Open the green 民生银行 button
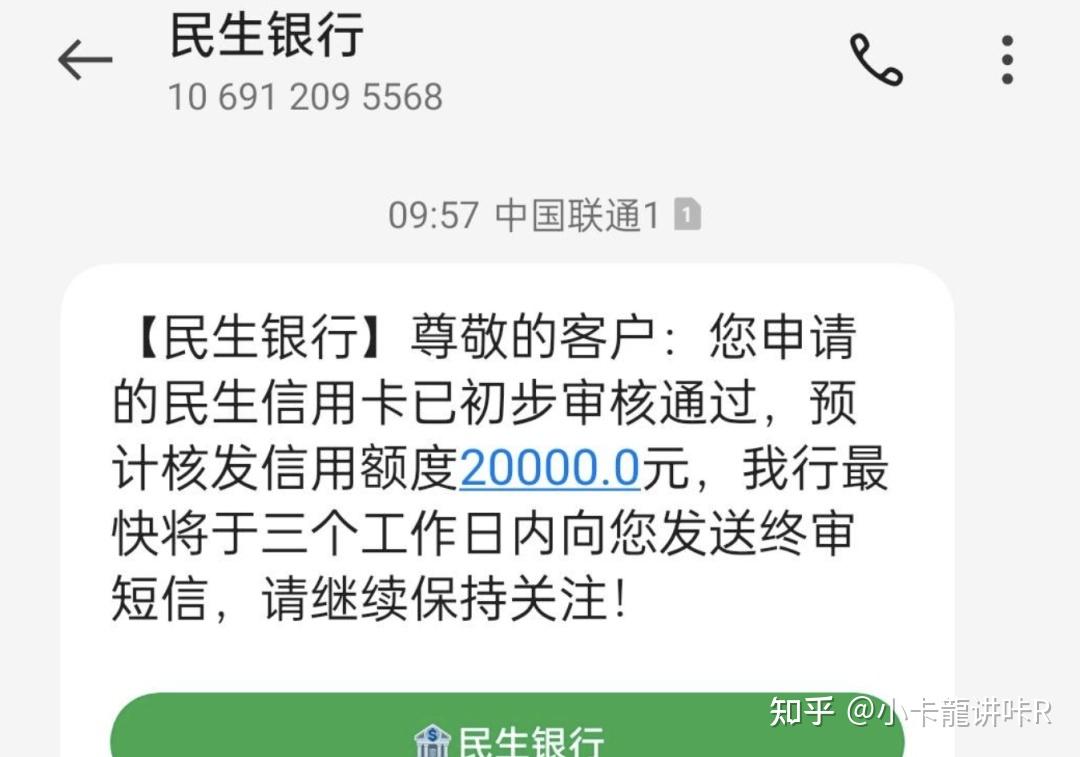The width and height of the screenshot is (1080, 757). [508, 730]
